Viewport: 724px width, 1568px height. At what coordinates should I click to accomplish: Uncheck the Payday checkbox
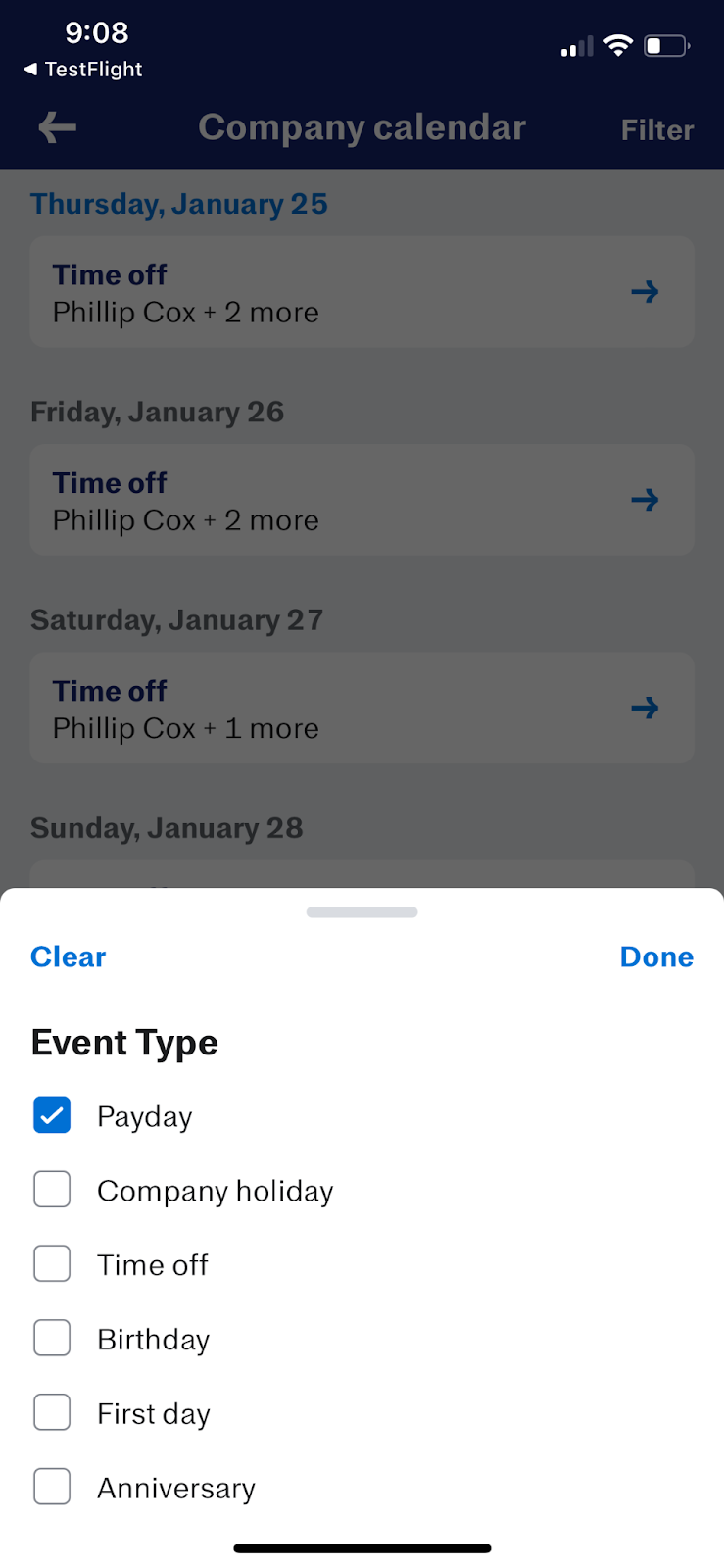(52, 1115)
